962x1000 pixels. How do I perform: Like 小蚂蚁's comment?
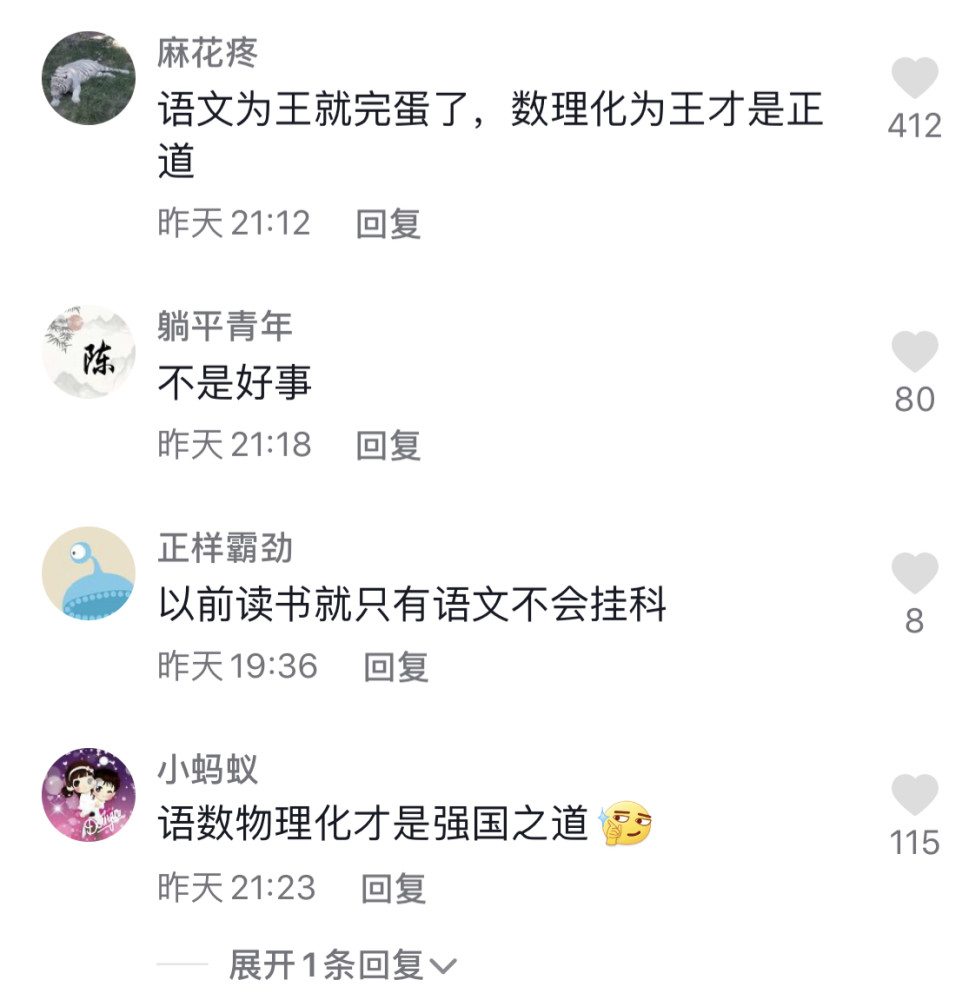click(x=914, y=796)
